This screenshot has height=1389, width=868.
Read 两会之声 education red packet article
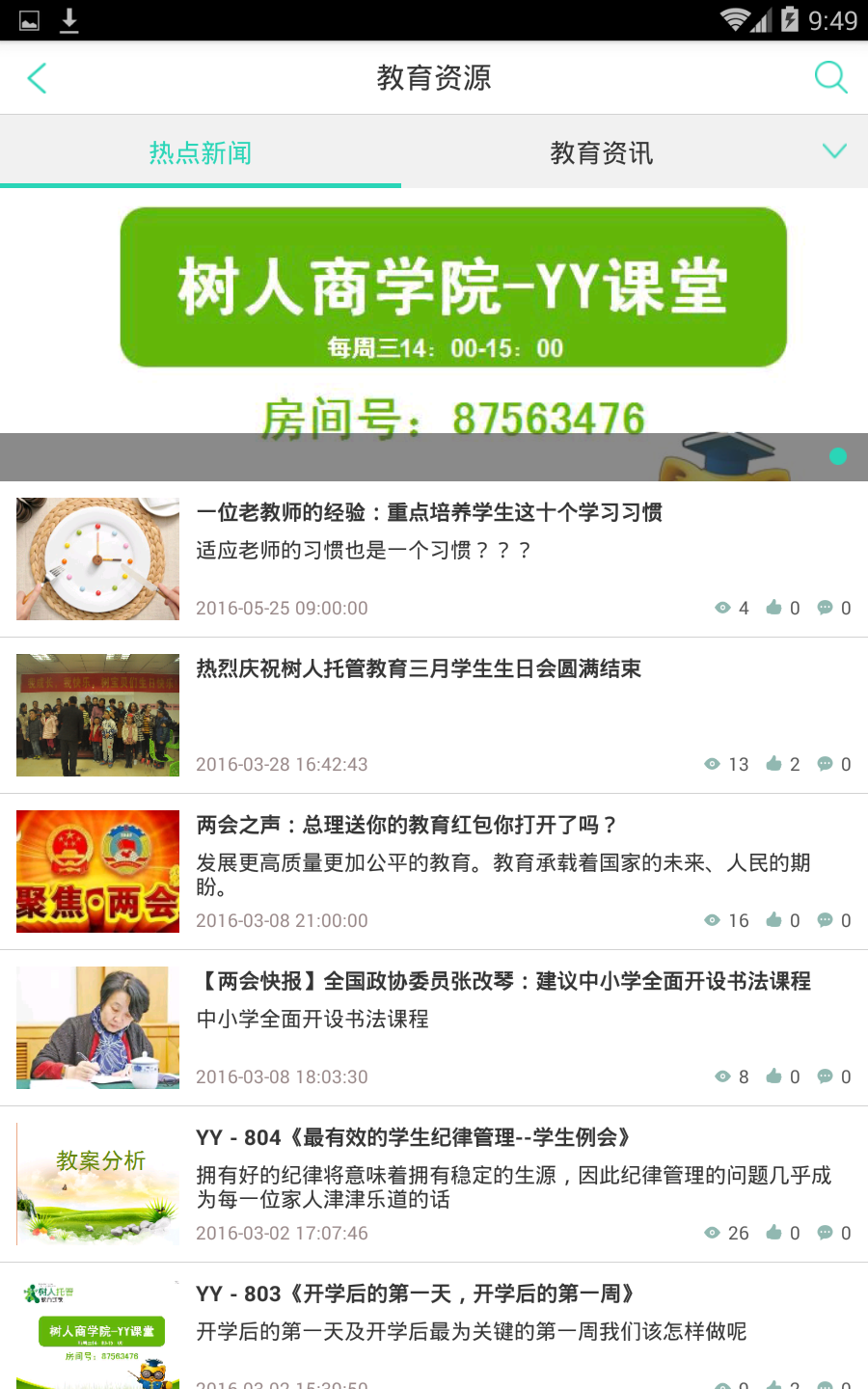pos(406,825)
